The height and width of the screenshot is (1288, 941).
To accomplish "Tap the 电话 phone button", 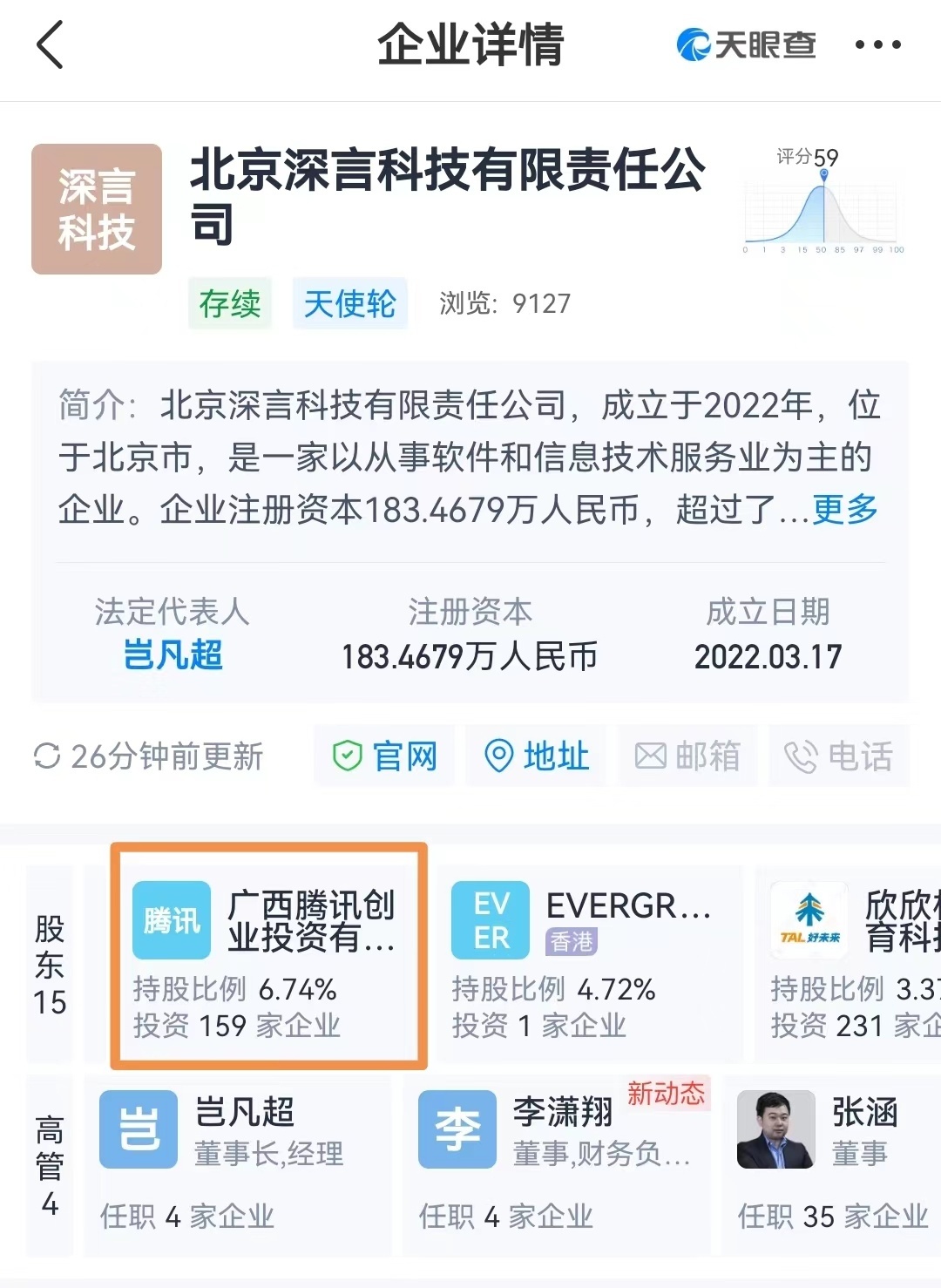I will [x=838, y=756].
